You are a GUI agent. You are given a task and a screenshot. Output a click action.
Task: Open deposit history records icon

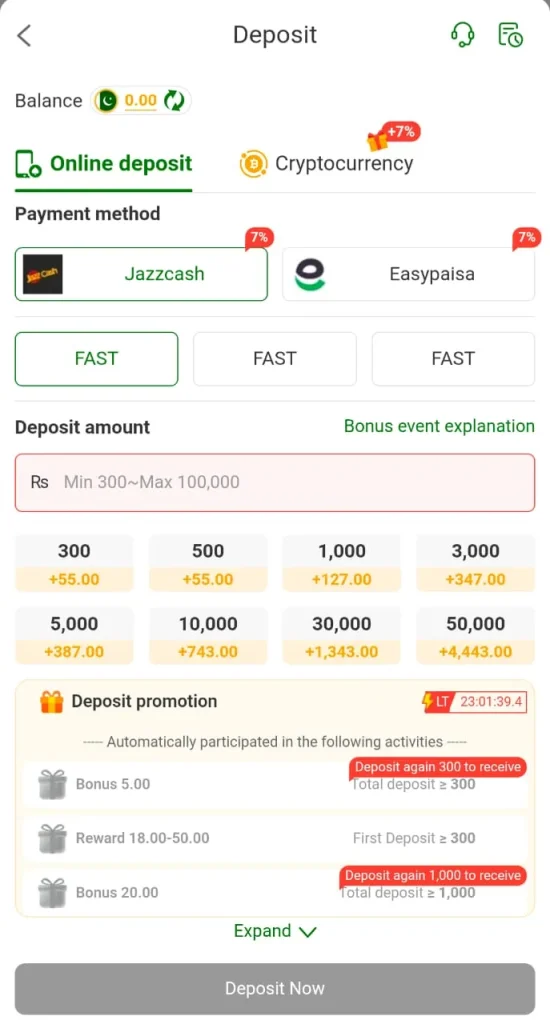click(511, 35)
